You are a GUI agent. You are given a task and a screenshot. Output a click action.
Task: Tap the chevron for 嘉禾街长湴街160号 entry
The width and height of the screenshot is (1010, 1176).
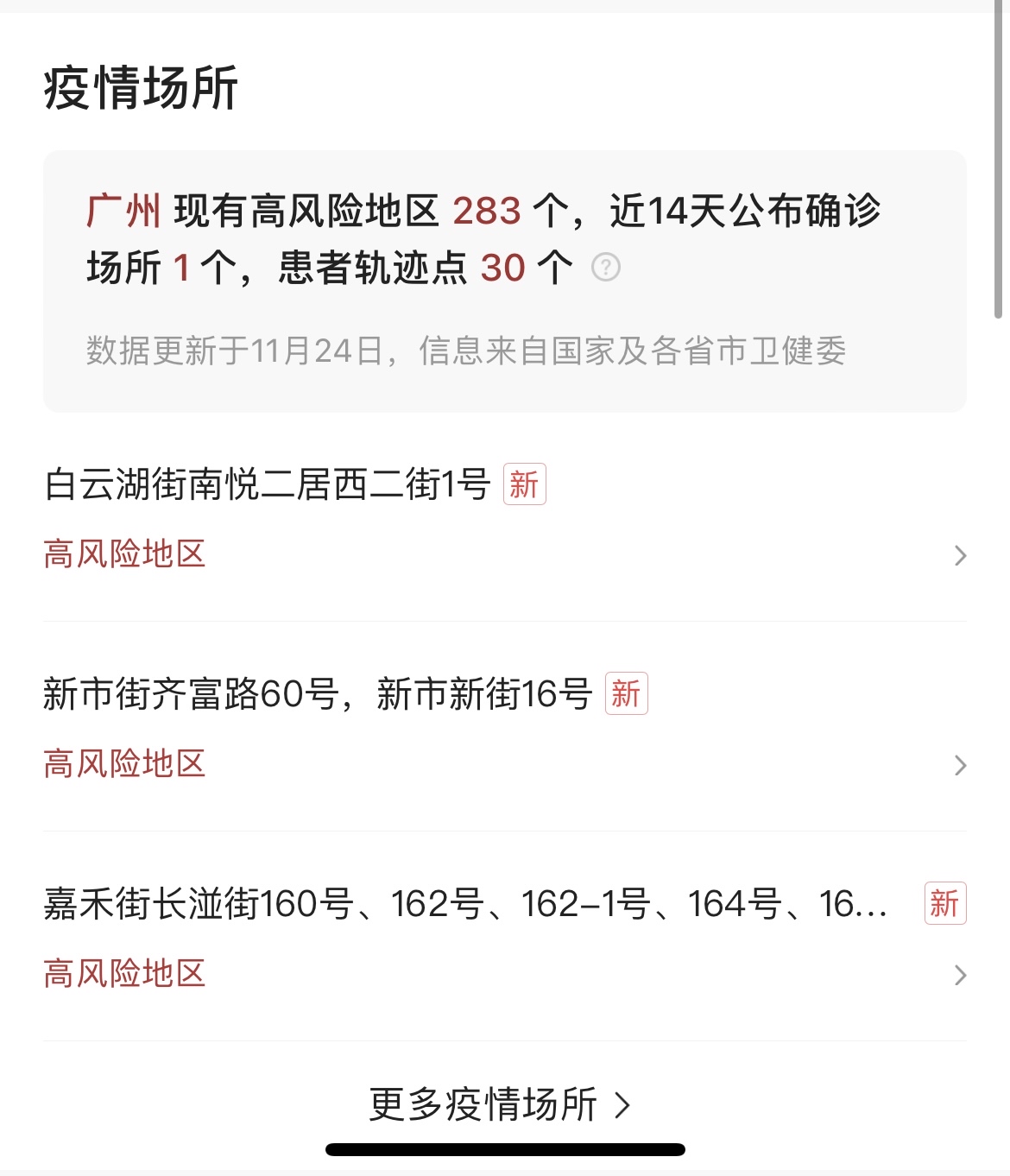pos(960,975)
